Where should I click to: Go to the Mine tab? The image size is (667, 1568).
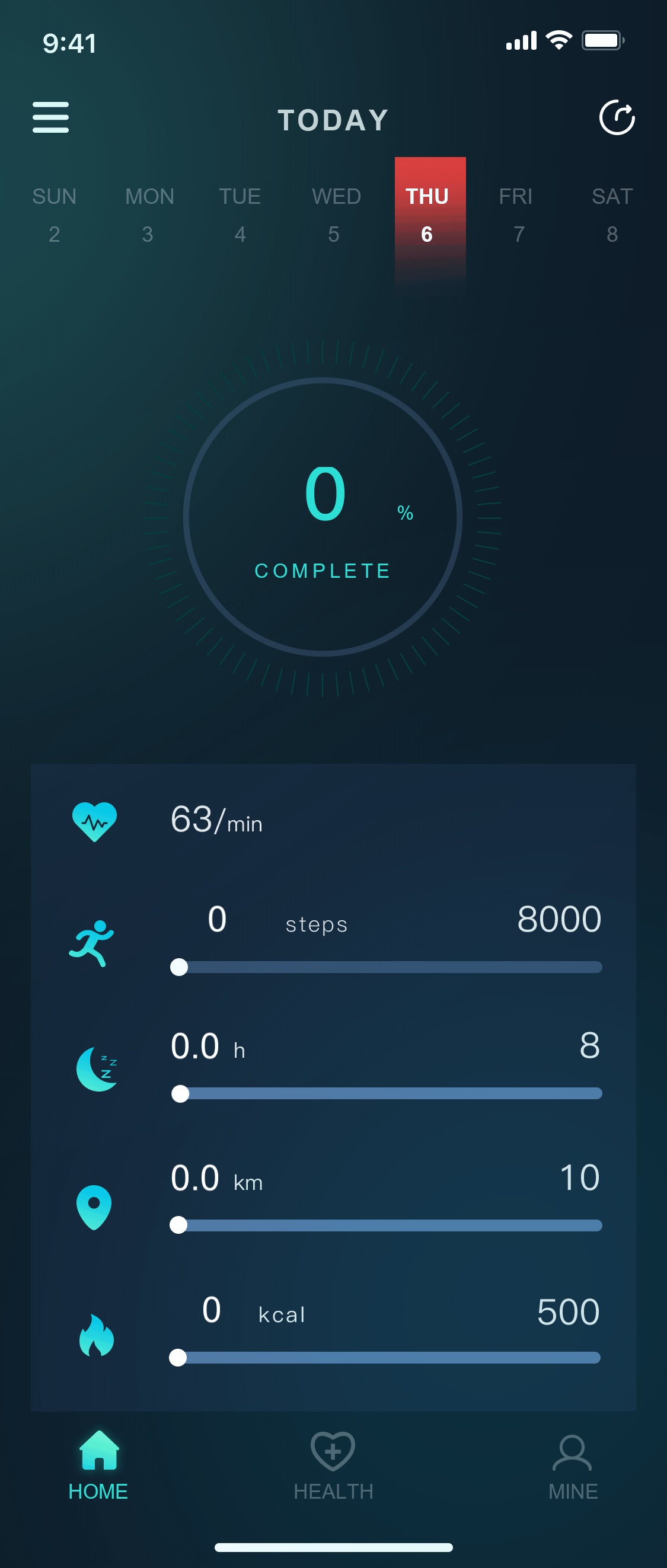[x=573, y=1465]
